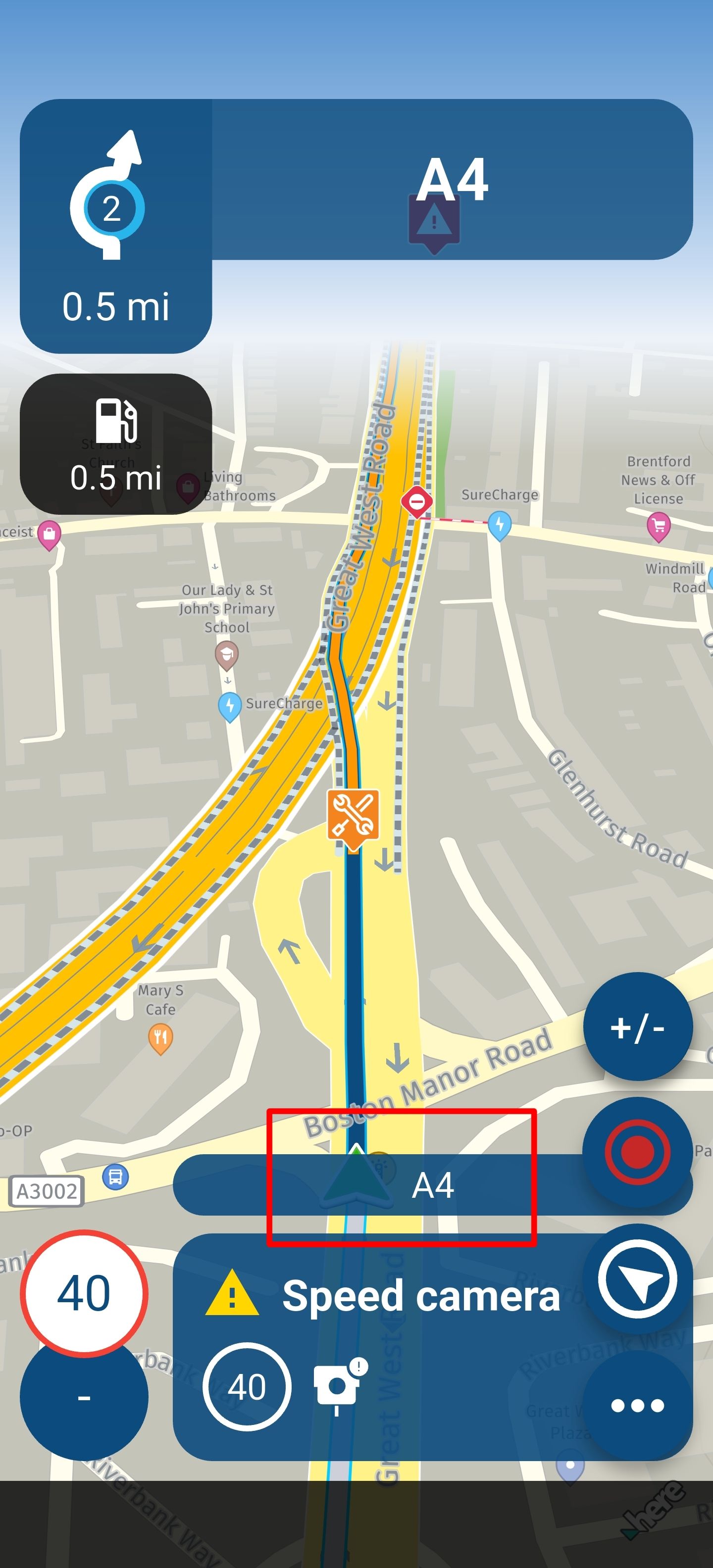This screenshot has height=1568, width=713.
Task: Open the three-dot more options menu
Action: coord(637,1405)
